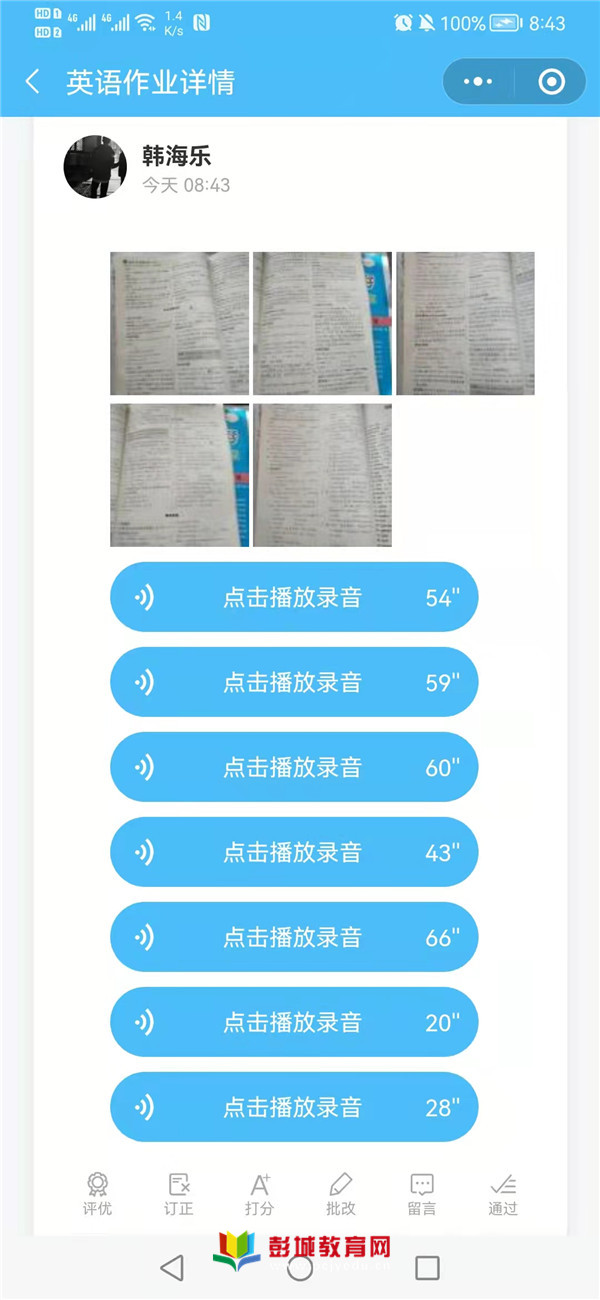
Task: Open the mini program more options menu
Action: tap(478, 82)
